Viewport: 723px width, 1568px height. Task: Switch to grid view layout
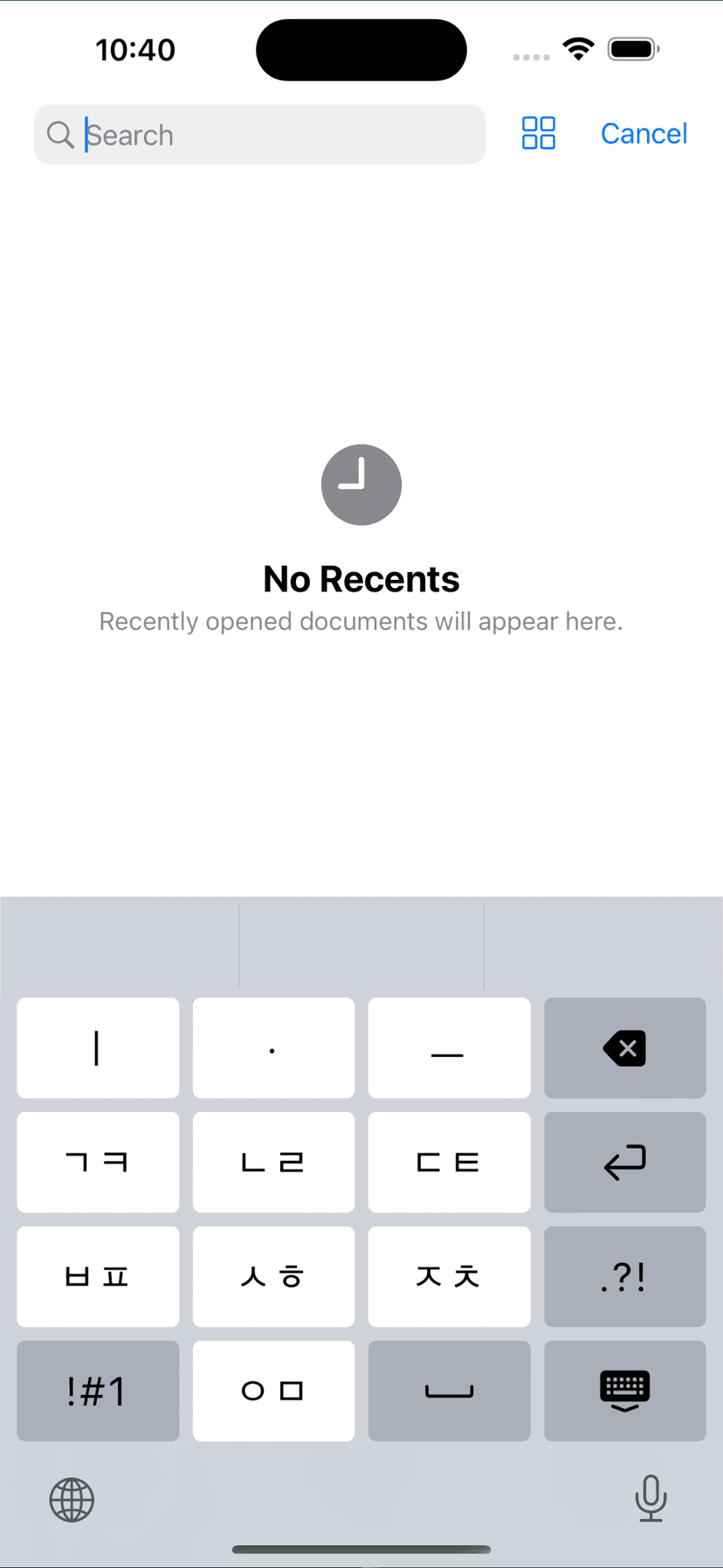pyautogui.click(x=538, y=134)
